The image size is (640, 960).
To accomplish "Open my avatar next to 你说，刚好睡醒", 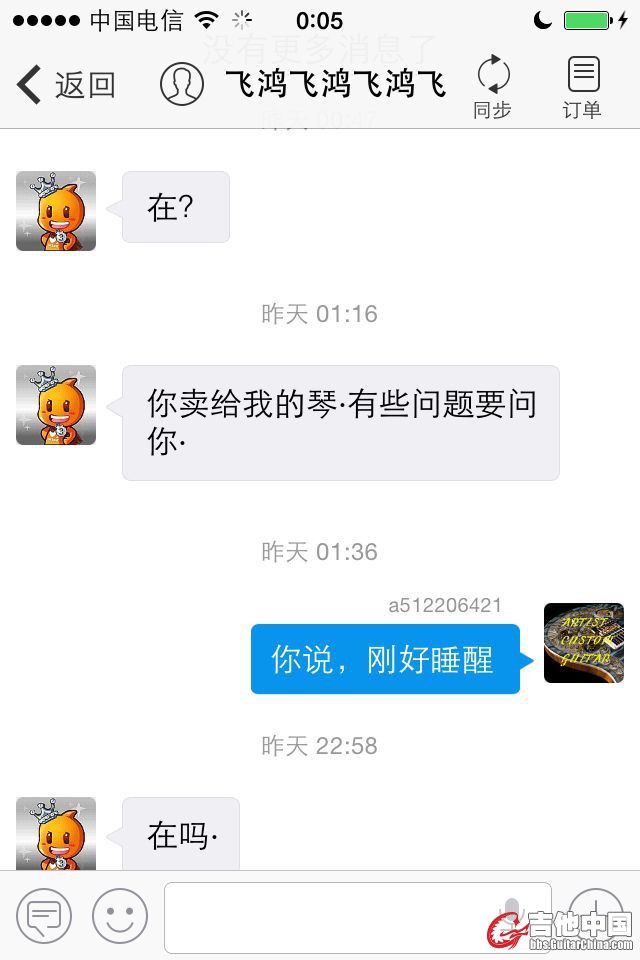I will pyautogui.click(x=584, y=643).
